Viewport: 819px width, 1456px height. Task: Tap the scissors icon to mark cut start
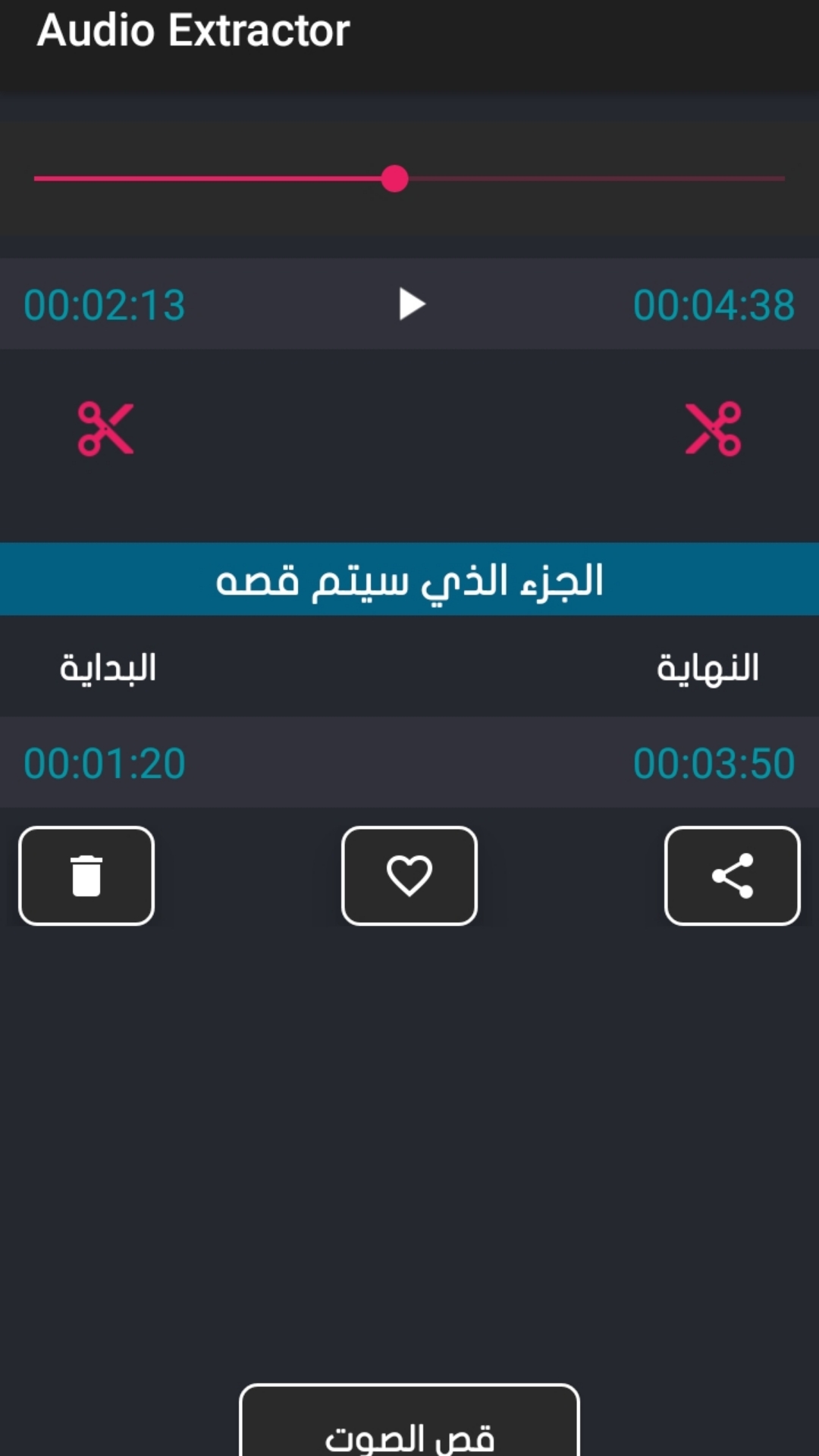click(106, 428)
